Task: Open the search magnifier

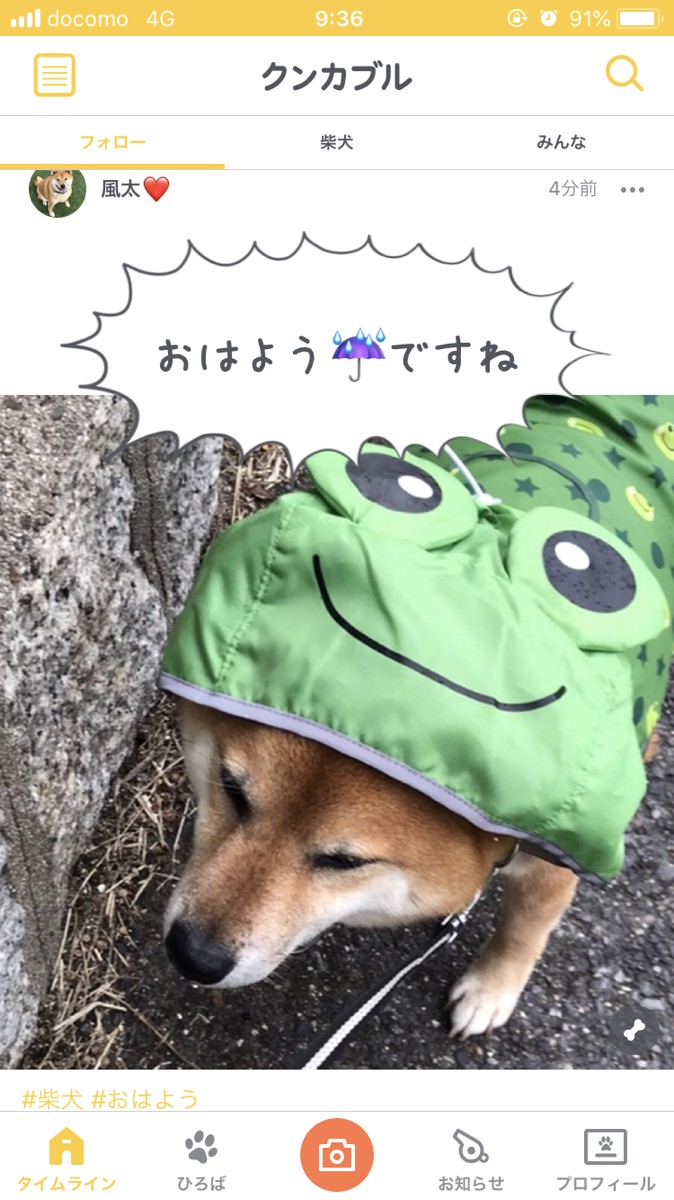Action: click(x=624, y=74)
